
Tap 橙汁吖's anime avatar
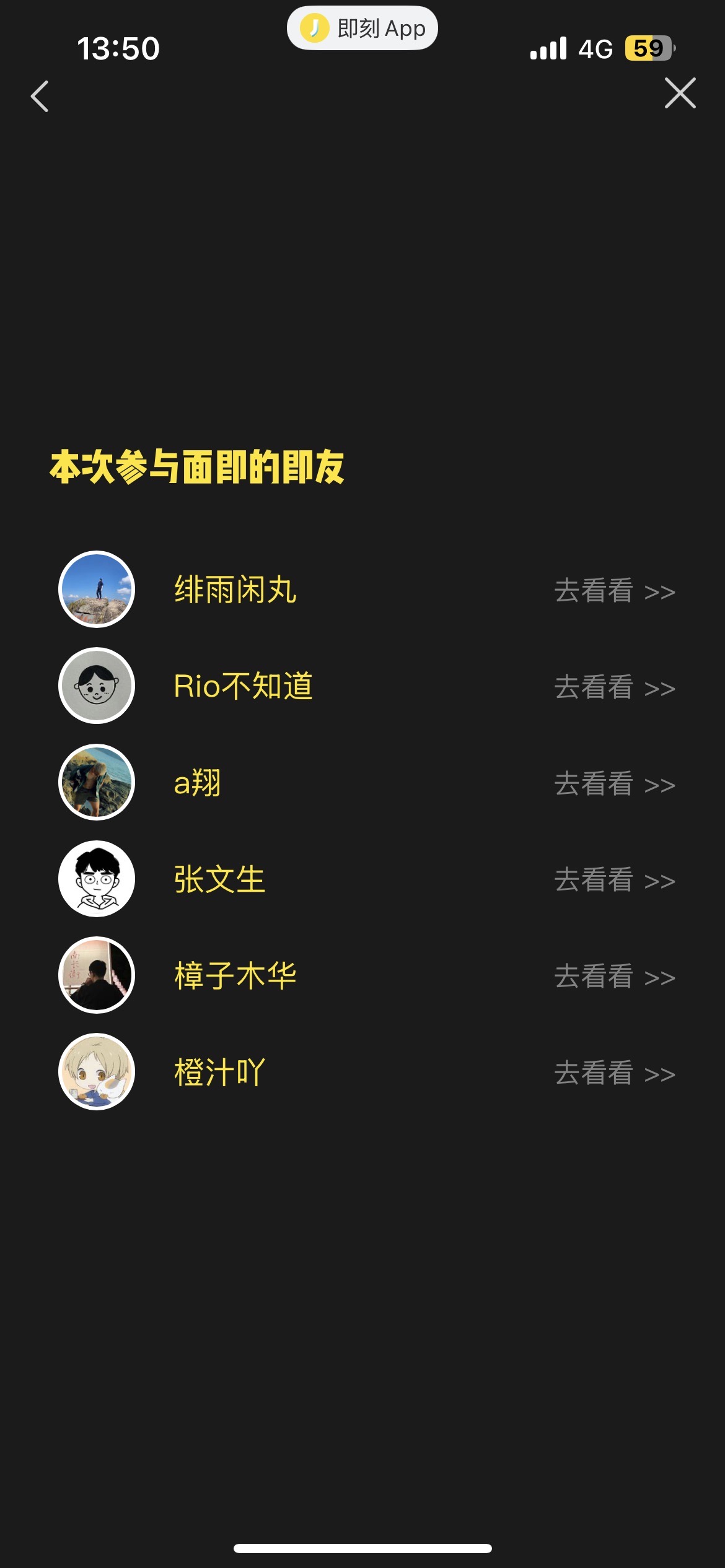pos(97,1071)
